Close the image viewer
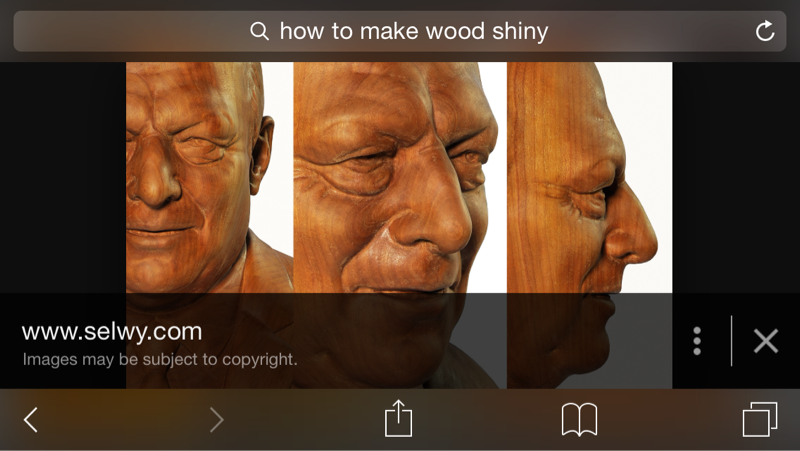Image resolution: width=800 pixels, height=451 pixels. coord(766,341)
